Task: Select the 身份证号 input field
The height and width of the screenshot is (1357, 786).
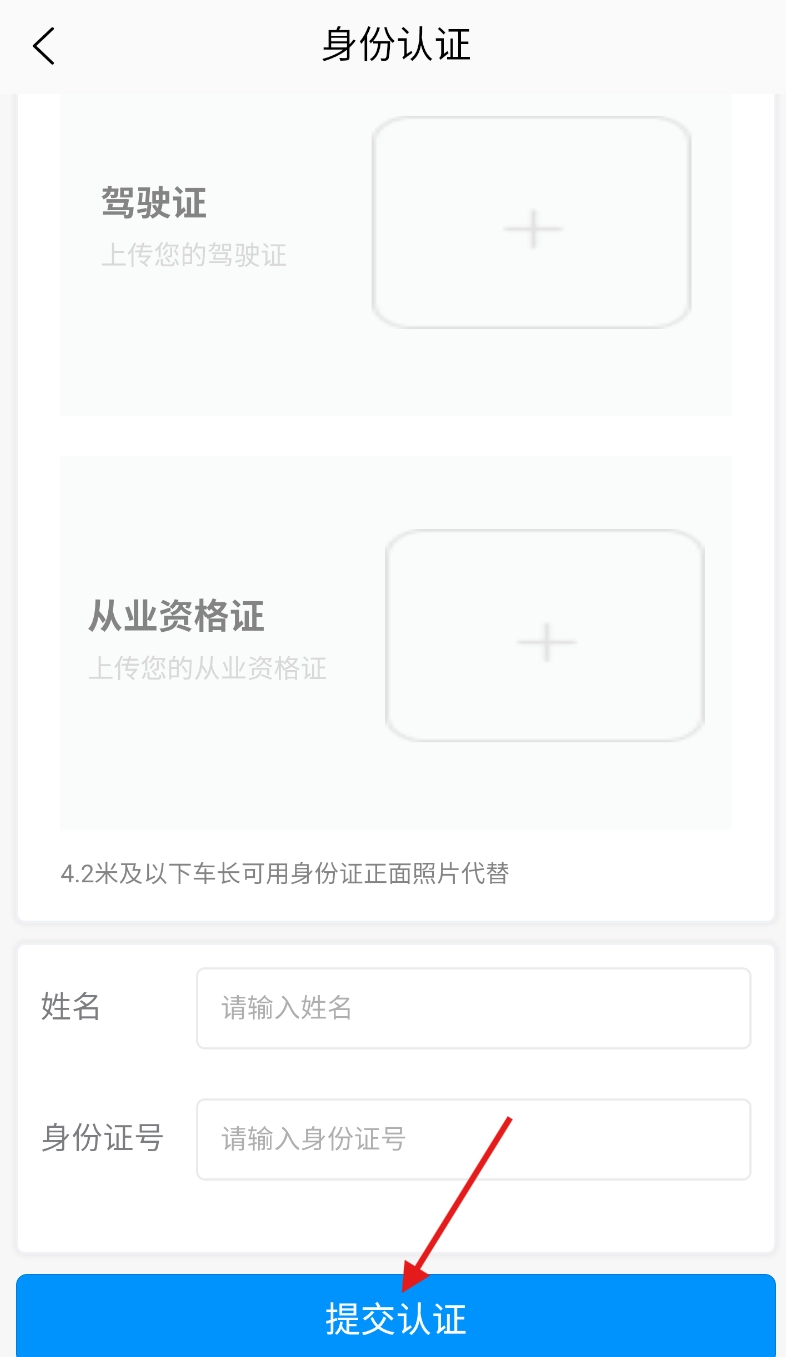Action: click(x=473, y=1139)
